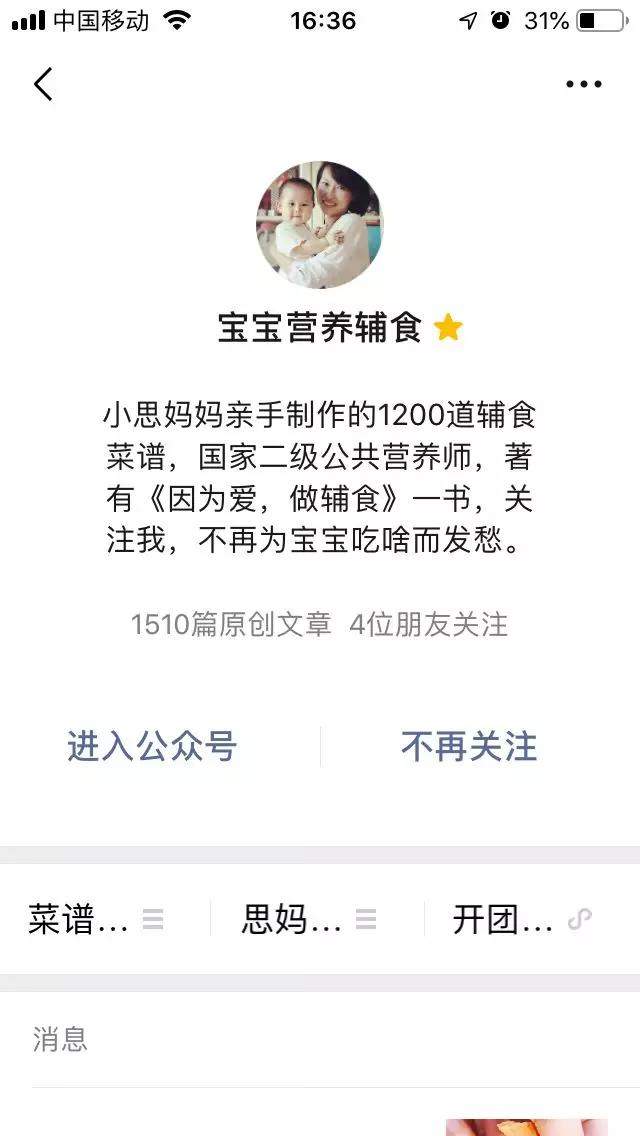
Task: Go back using the top-left arrow
Action: point(43,84)
